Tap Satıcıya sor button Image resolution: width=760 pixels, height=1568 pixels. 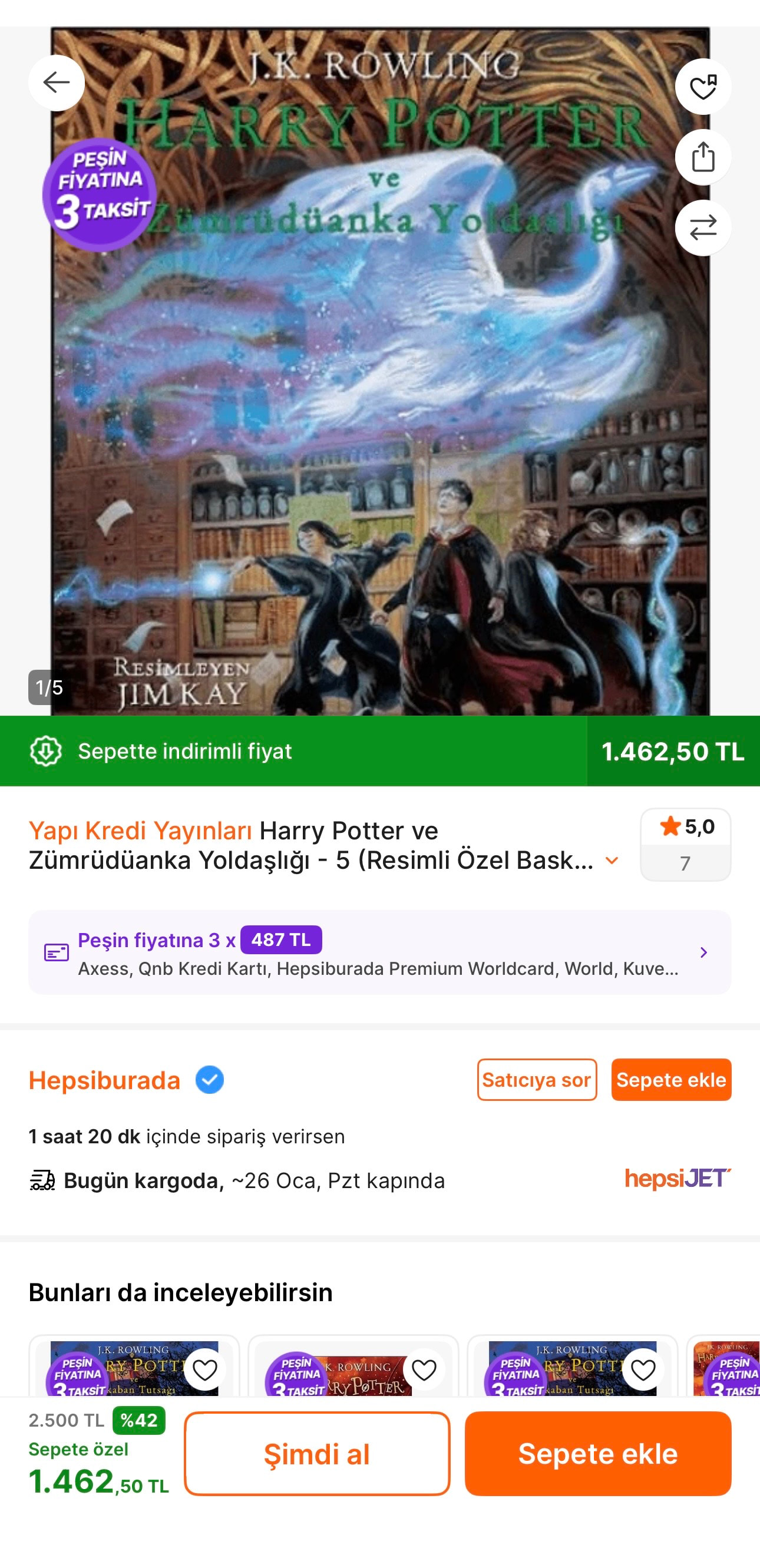pyautogui.click(x=537, y=1080)
